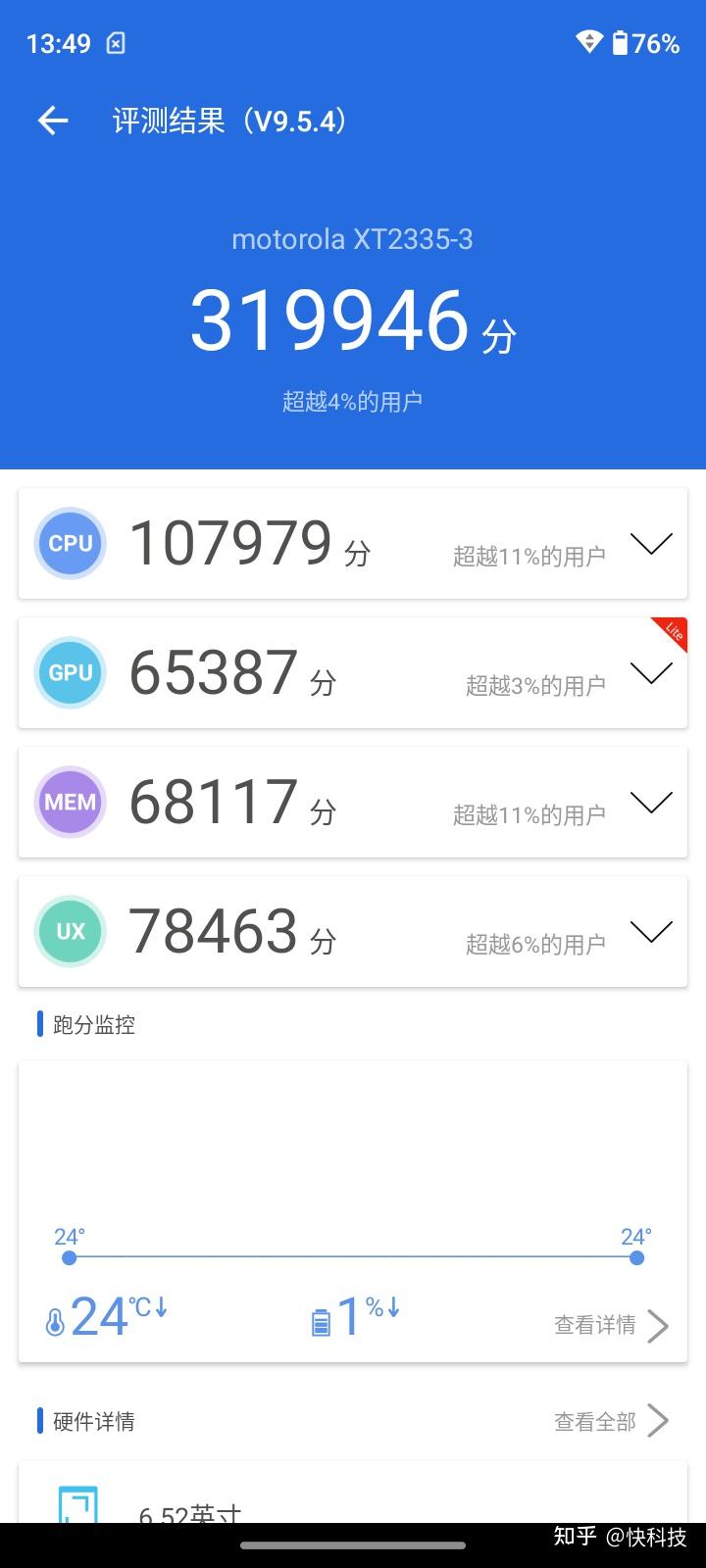This screenshot has width=706, height=1568.
Task: Expand the GPU score details
Action: (x=651, y=672)
